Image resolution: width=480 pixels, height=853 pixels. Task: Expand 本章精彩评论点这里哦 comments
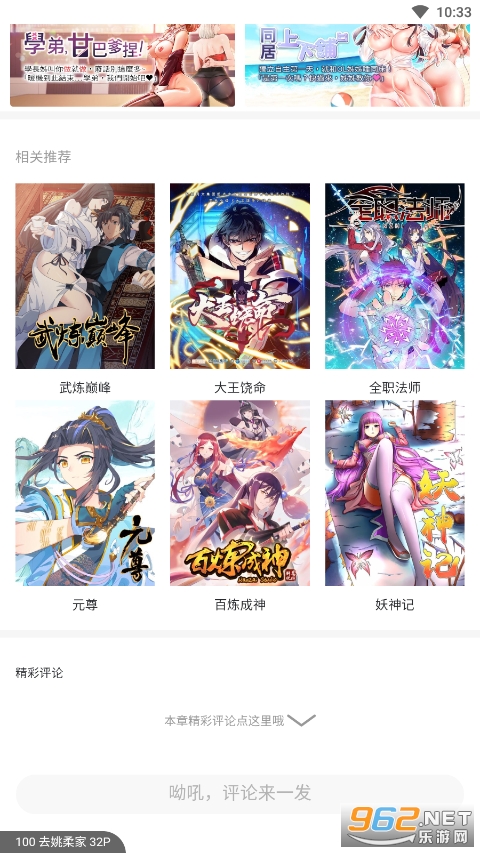[x=240, y=721]
